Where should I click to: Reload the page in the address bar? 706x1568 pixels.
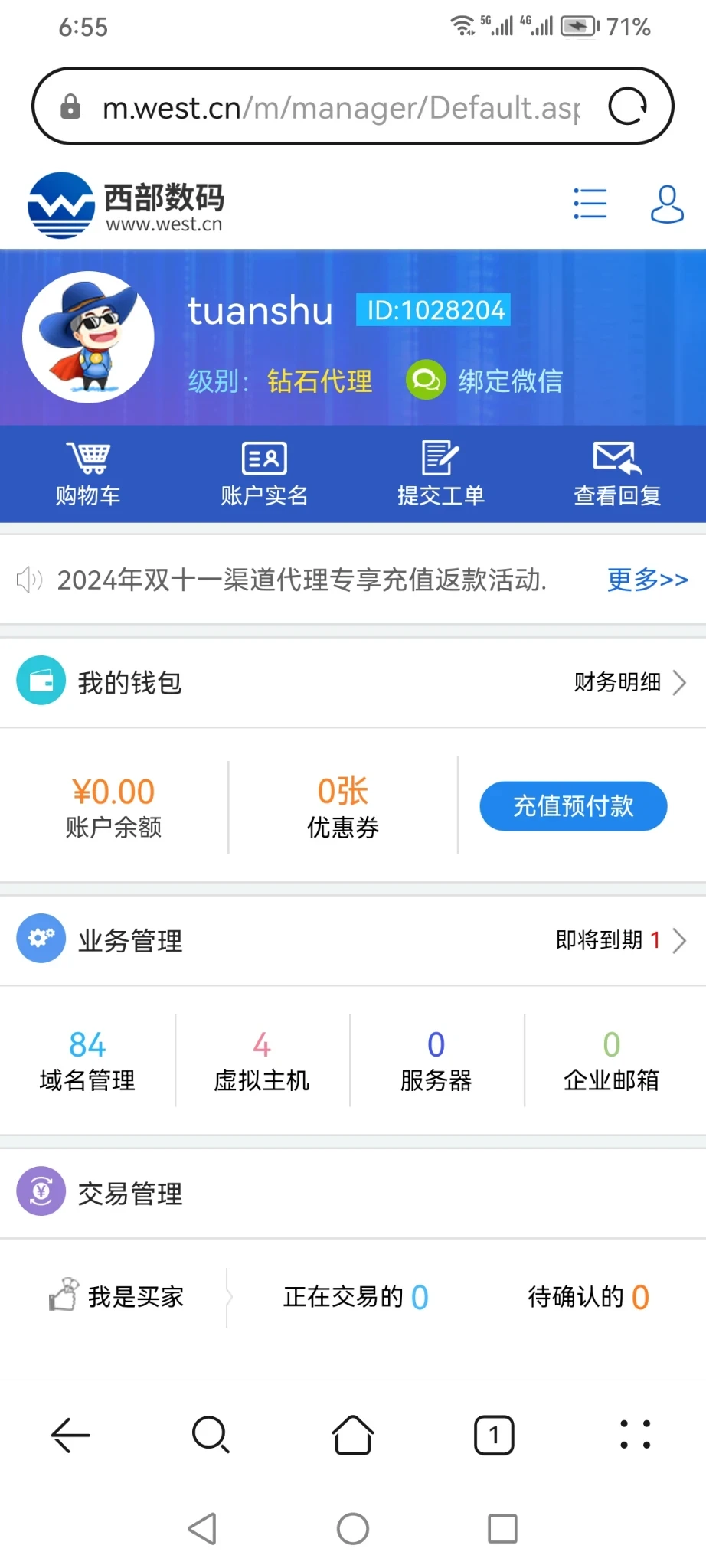[x=628, y=106]
